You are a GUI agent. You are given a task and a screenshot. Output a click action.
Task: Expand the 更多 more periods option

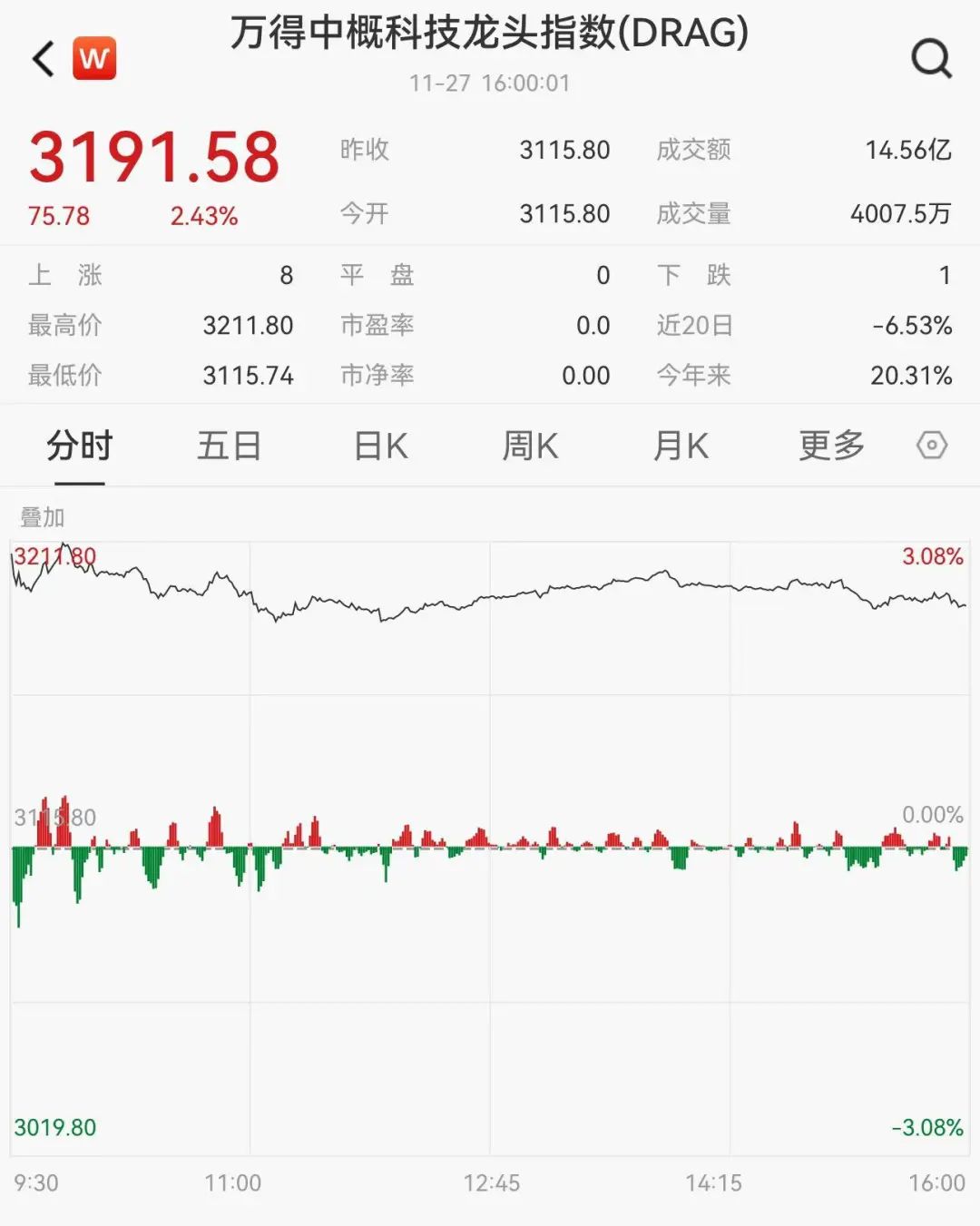[x=831, y=446]
